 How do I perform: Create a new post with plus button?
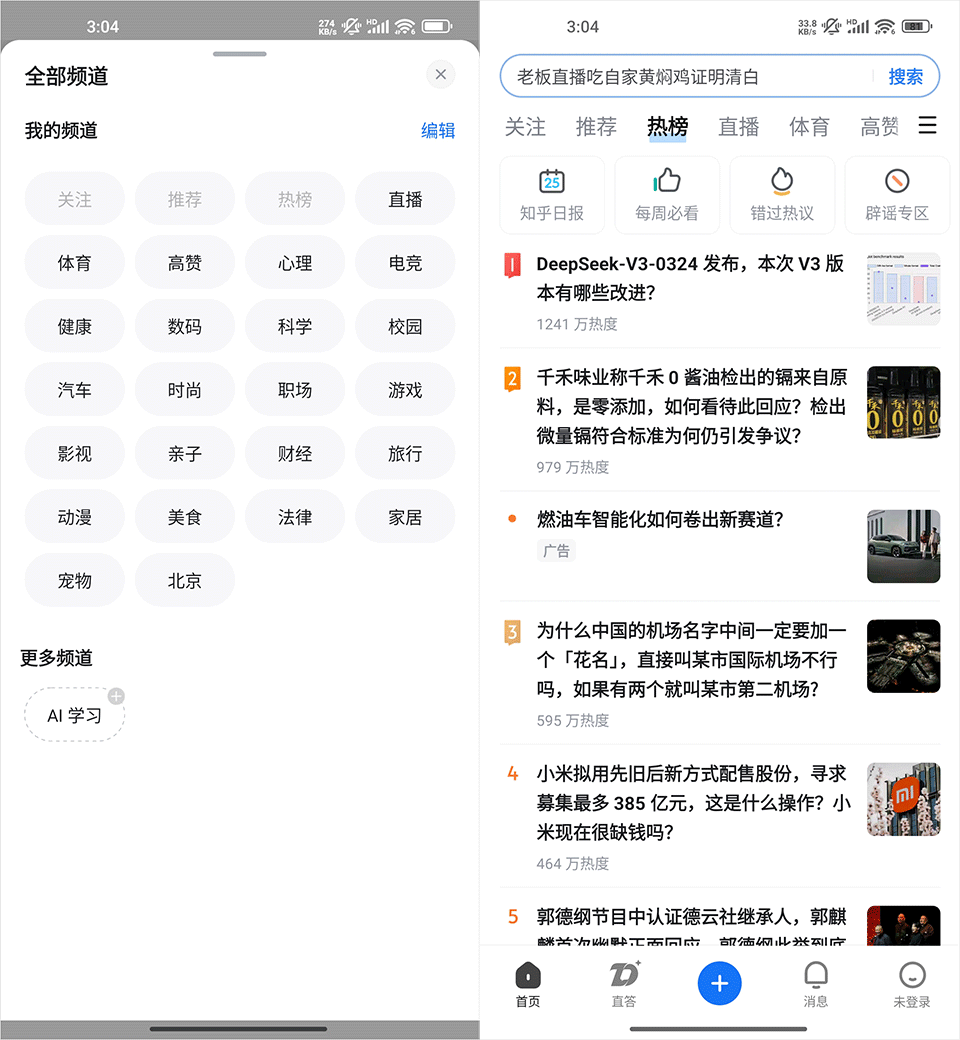pyautogui.click(x=719, y=983)
